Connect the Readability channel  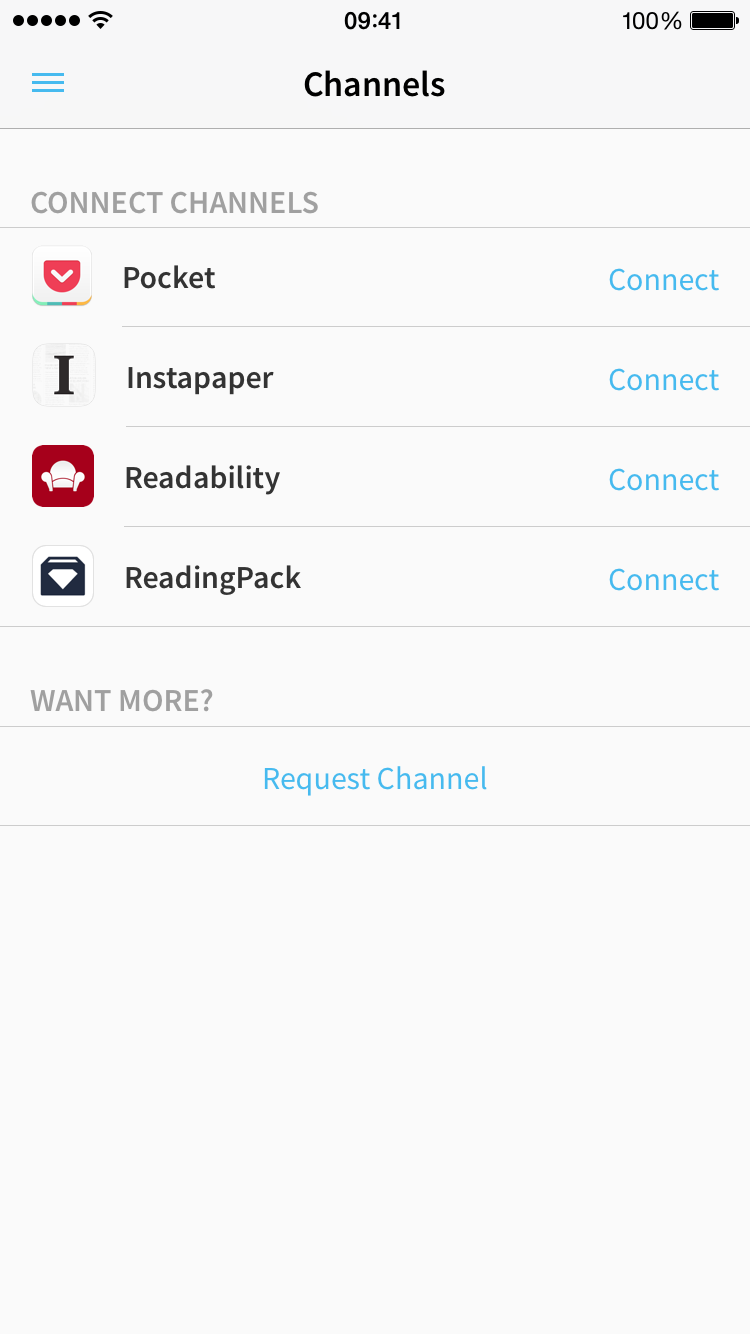coord(663,480)
